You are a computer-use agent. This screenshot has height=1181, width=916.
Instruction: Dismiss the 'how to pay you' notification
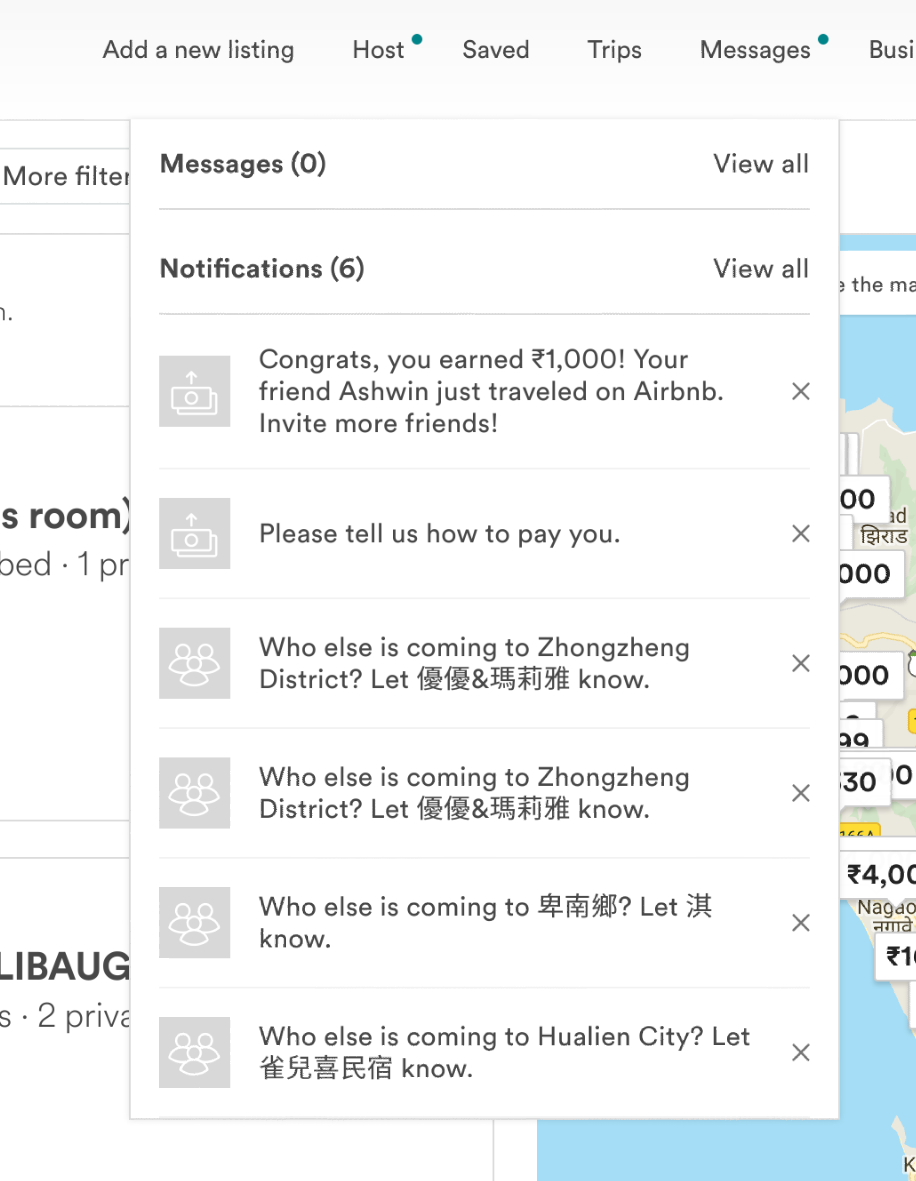(800, 534)
